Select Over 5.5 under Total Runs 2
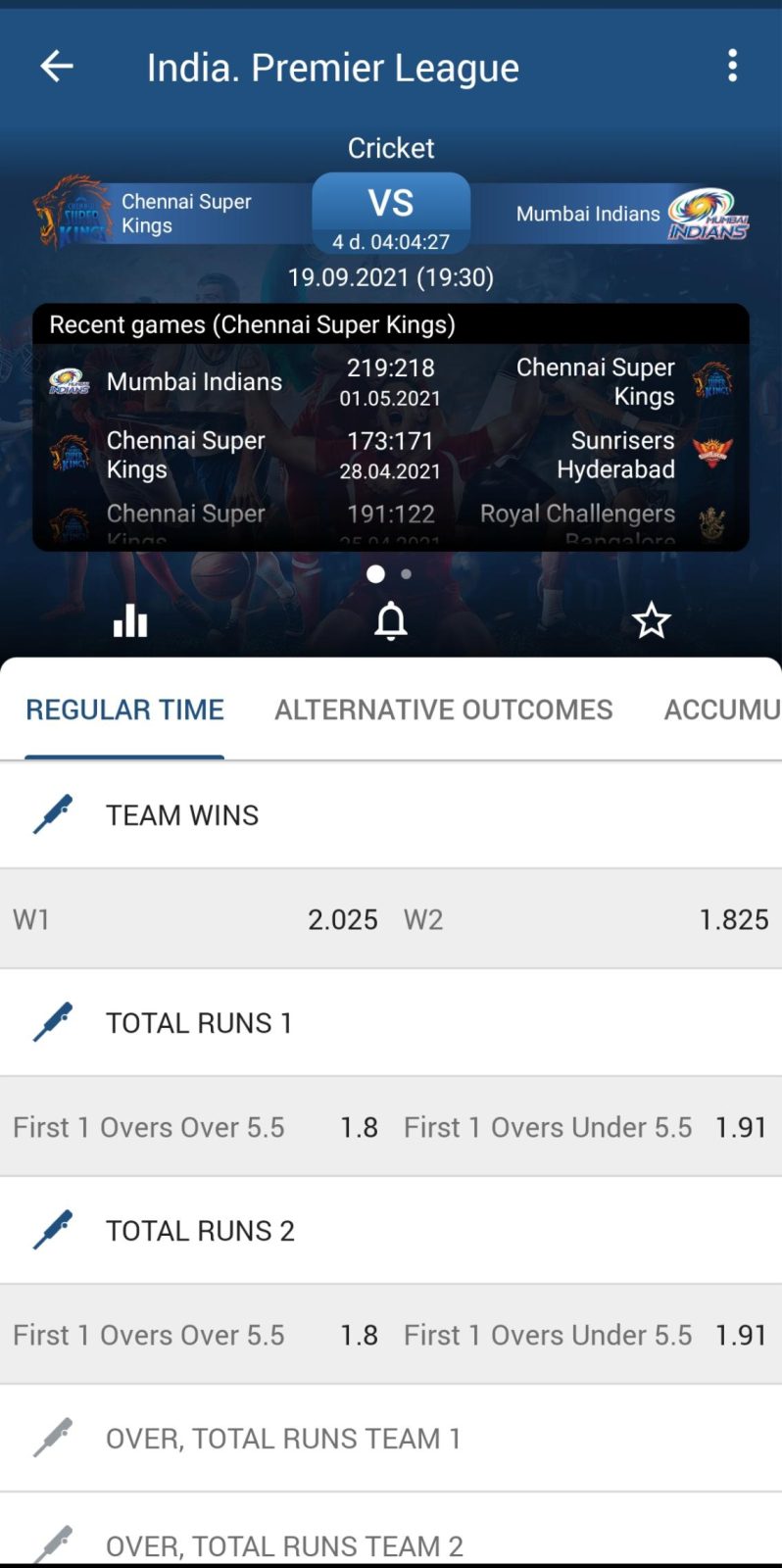 195,1335
